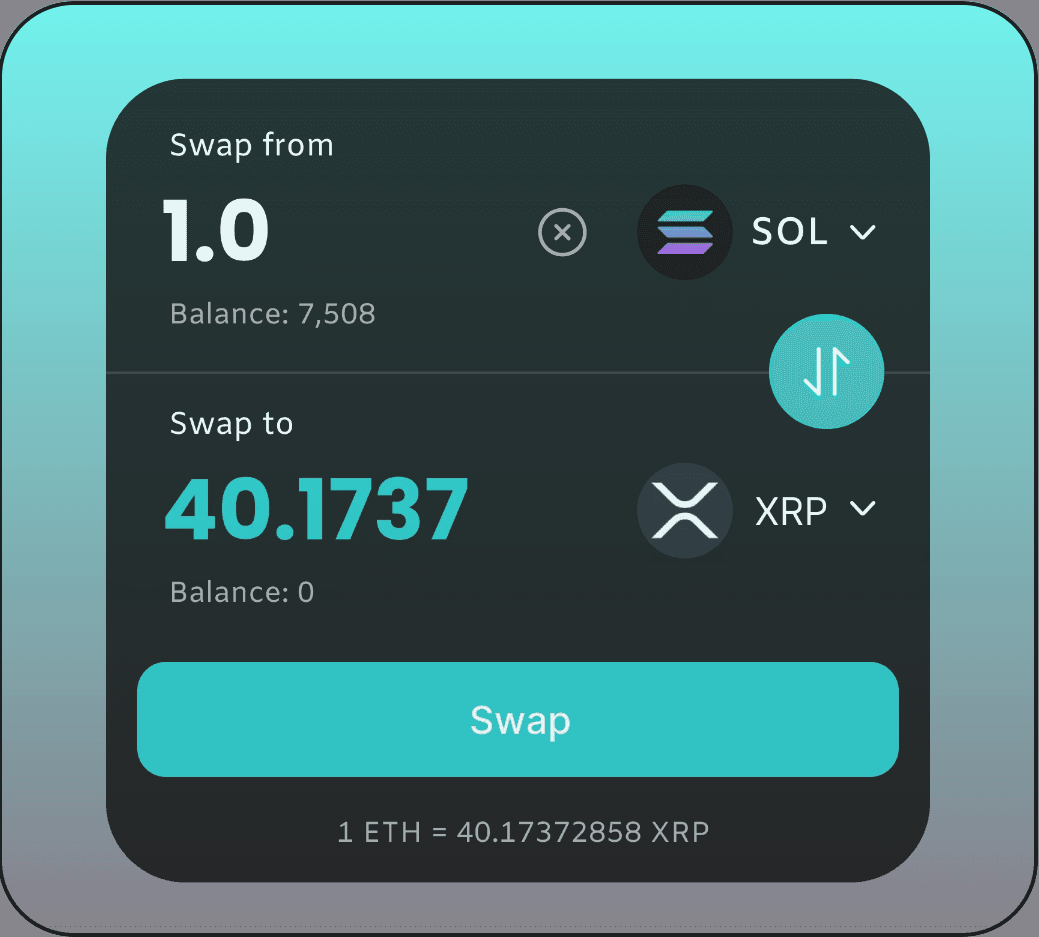Open the XRP token dropdown
The height and width of the screenshot is (937, 1039).
(760, 510)
